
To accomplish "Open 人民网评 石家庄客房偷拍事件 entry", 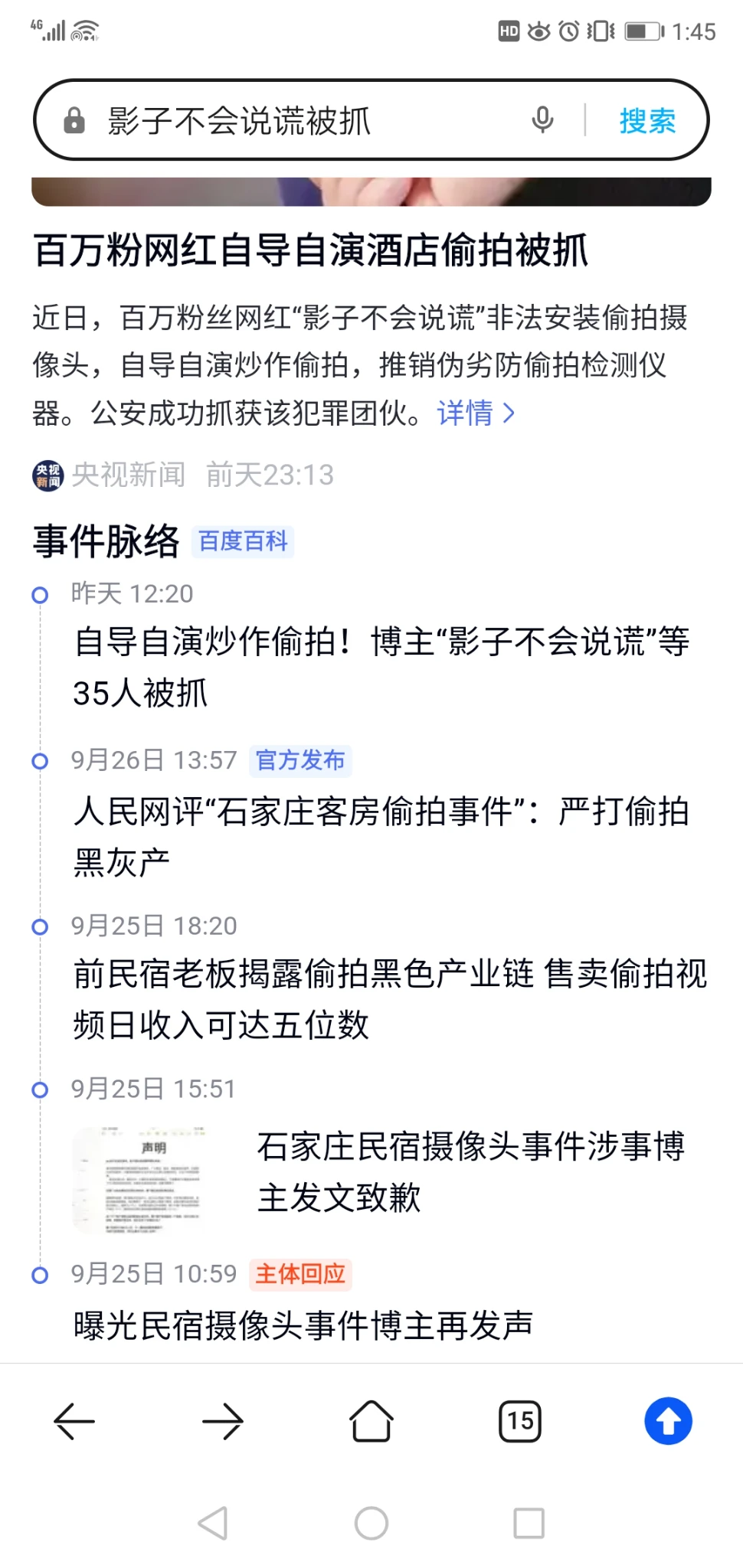I will (x=381, y=836).
